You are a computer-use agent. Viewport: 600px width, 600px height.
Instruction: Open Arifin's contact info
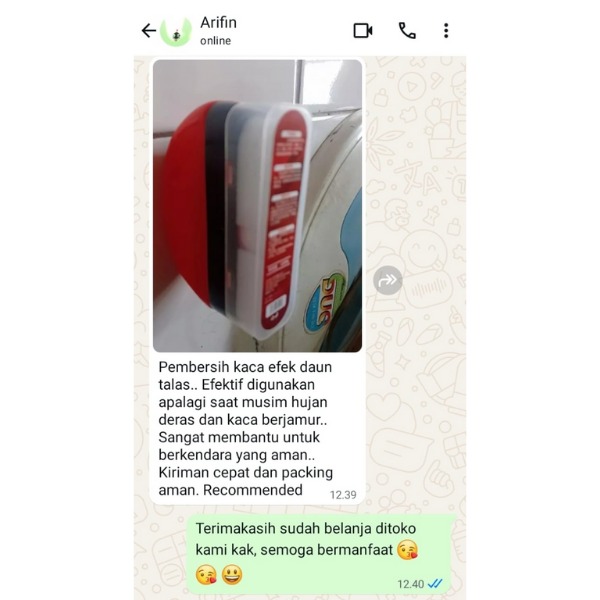(220, 30)
